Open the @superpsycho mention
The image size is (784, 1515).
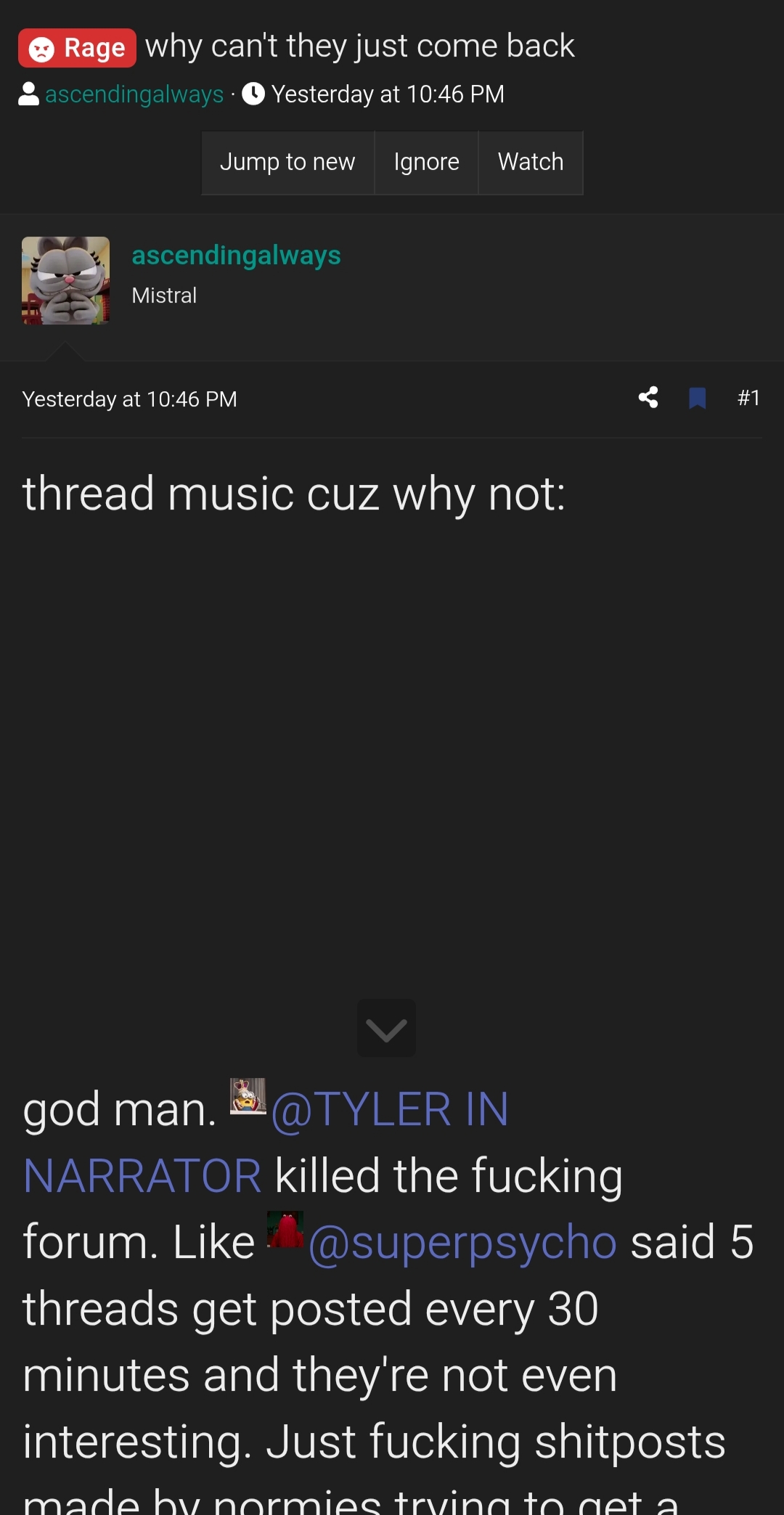[462, 1242]
